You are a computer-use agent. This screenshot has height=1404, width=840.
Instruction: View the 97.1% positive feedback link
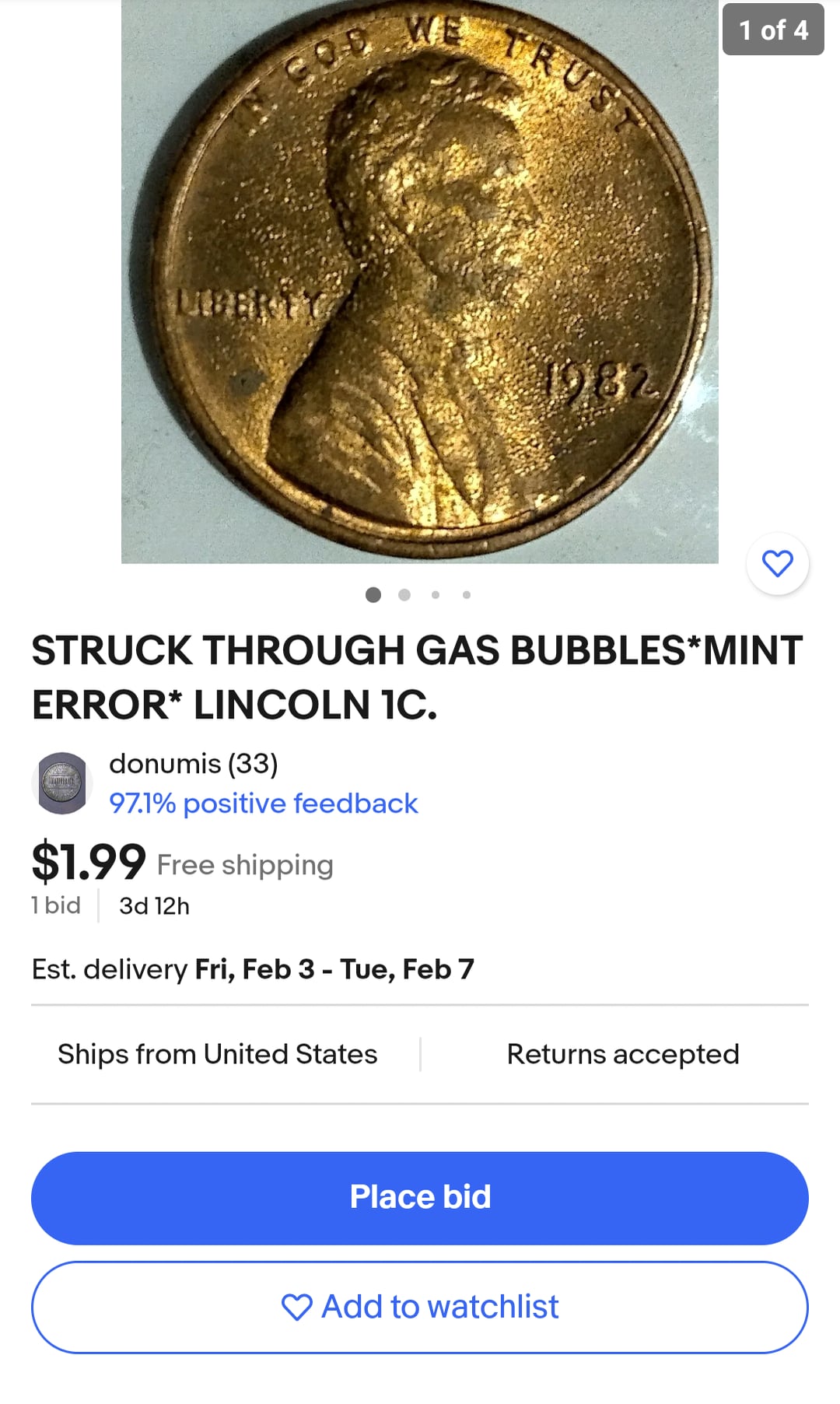point(263,804)
